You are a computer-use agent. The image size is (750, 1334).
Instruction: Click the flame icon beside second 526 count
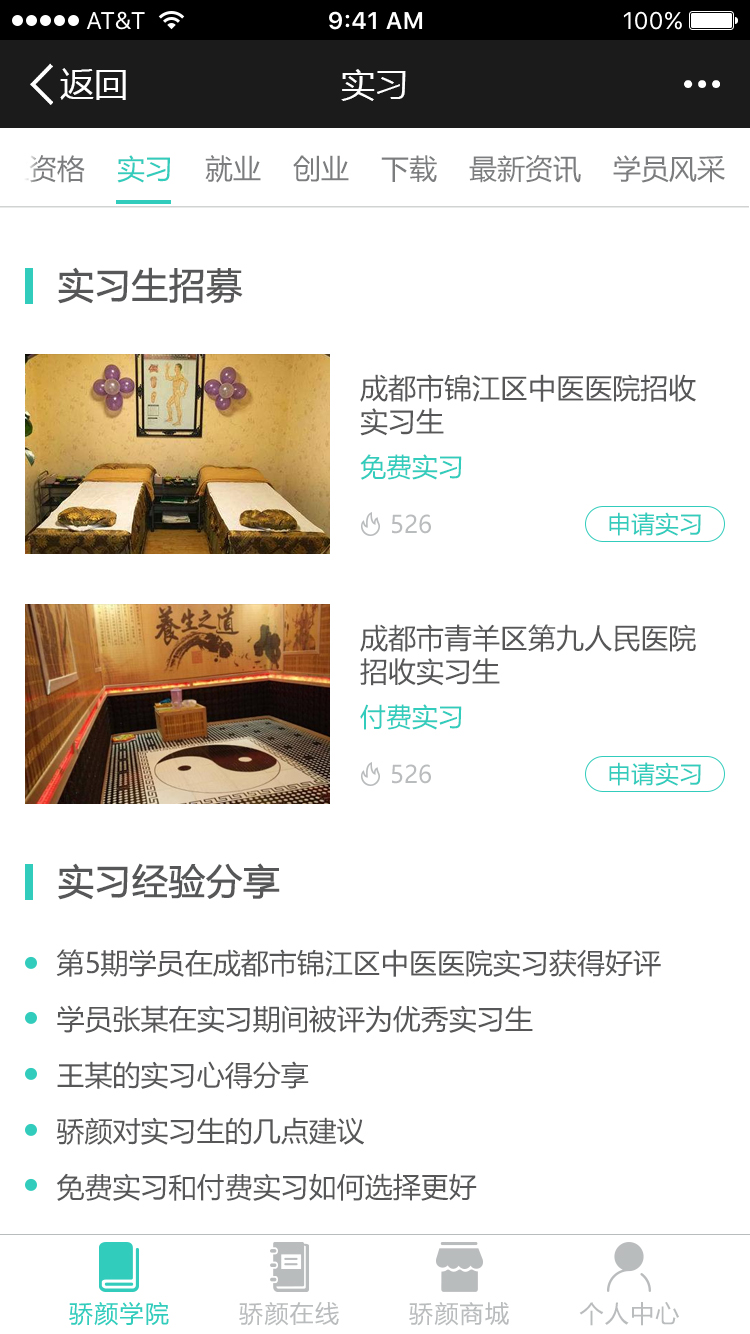pyautogui.click(x=370, y=774)
